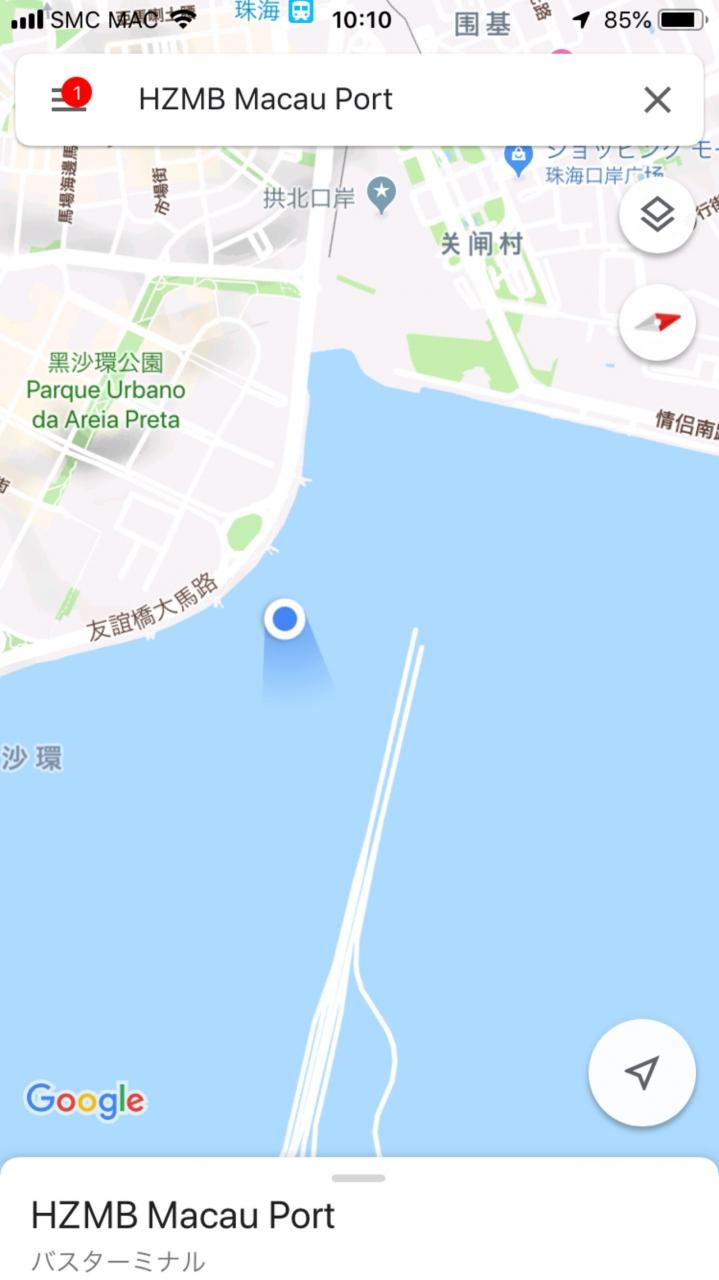Open the hamburger menu with notification badge
Viewport: 719px width, 1280px height.
click(69, 99)
